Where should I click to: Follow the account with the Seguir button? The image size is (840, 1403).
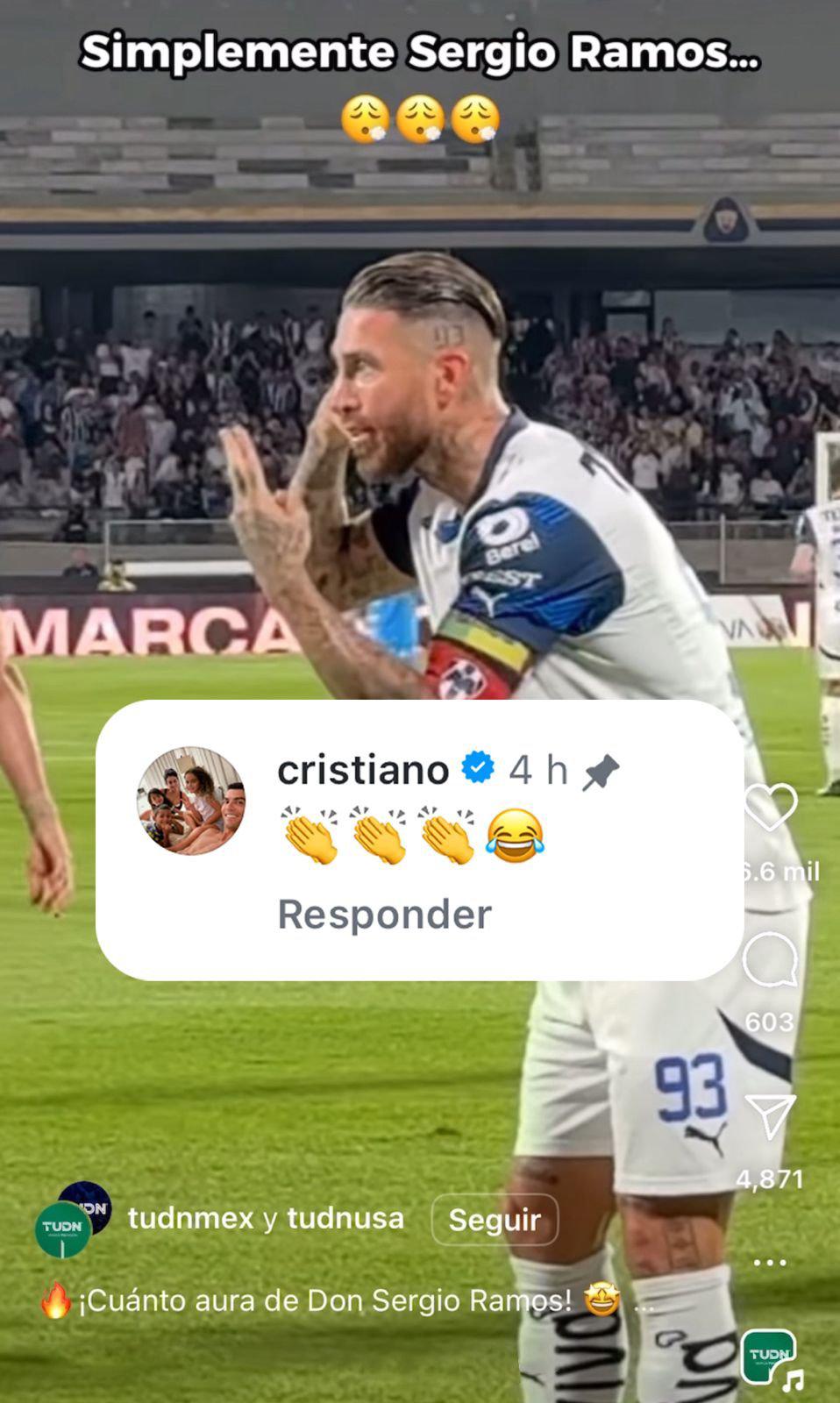tap(495, 1219)
